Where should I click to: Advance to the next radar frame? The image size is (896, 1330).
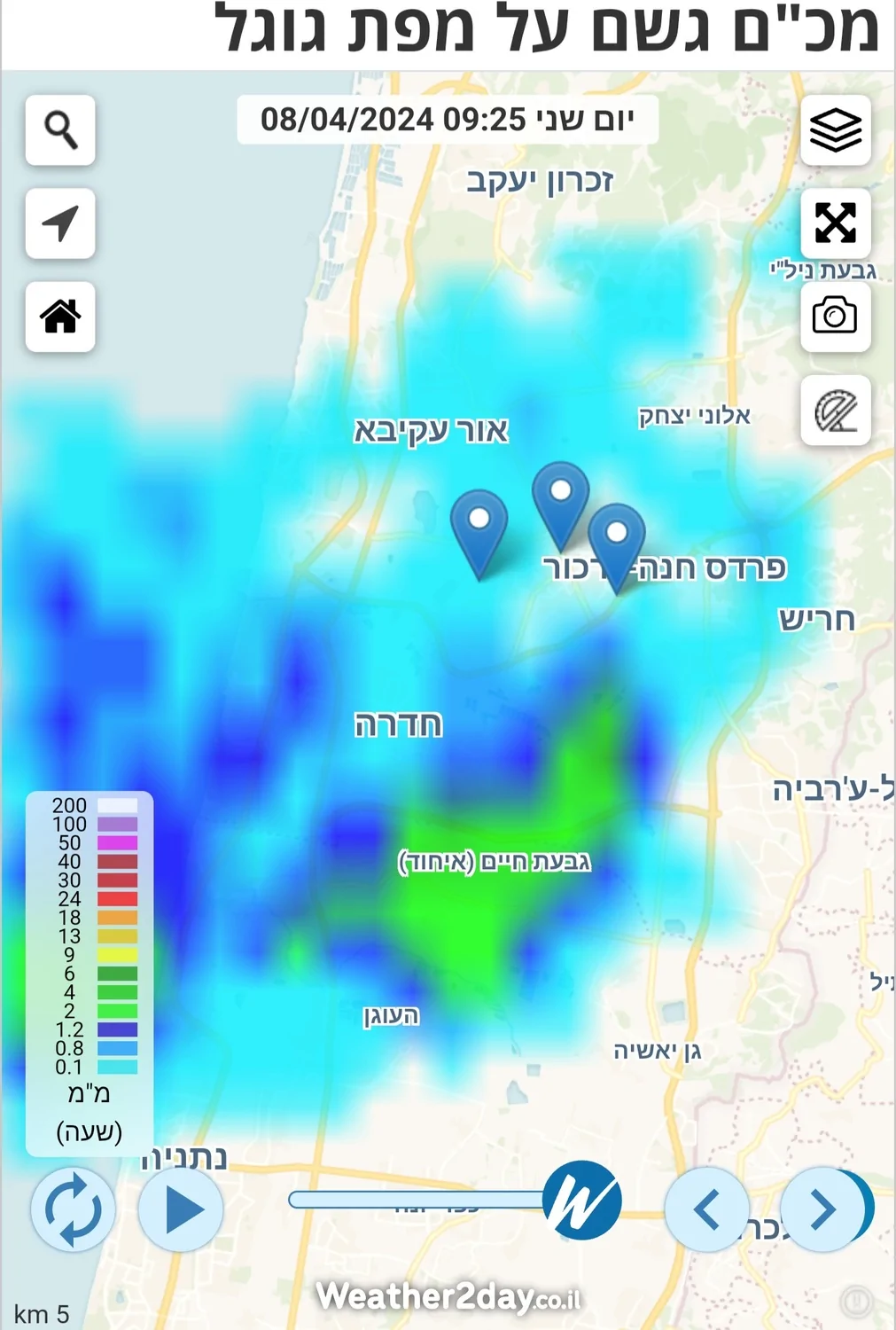[x=822, y=1209]
